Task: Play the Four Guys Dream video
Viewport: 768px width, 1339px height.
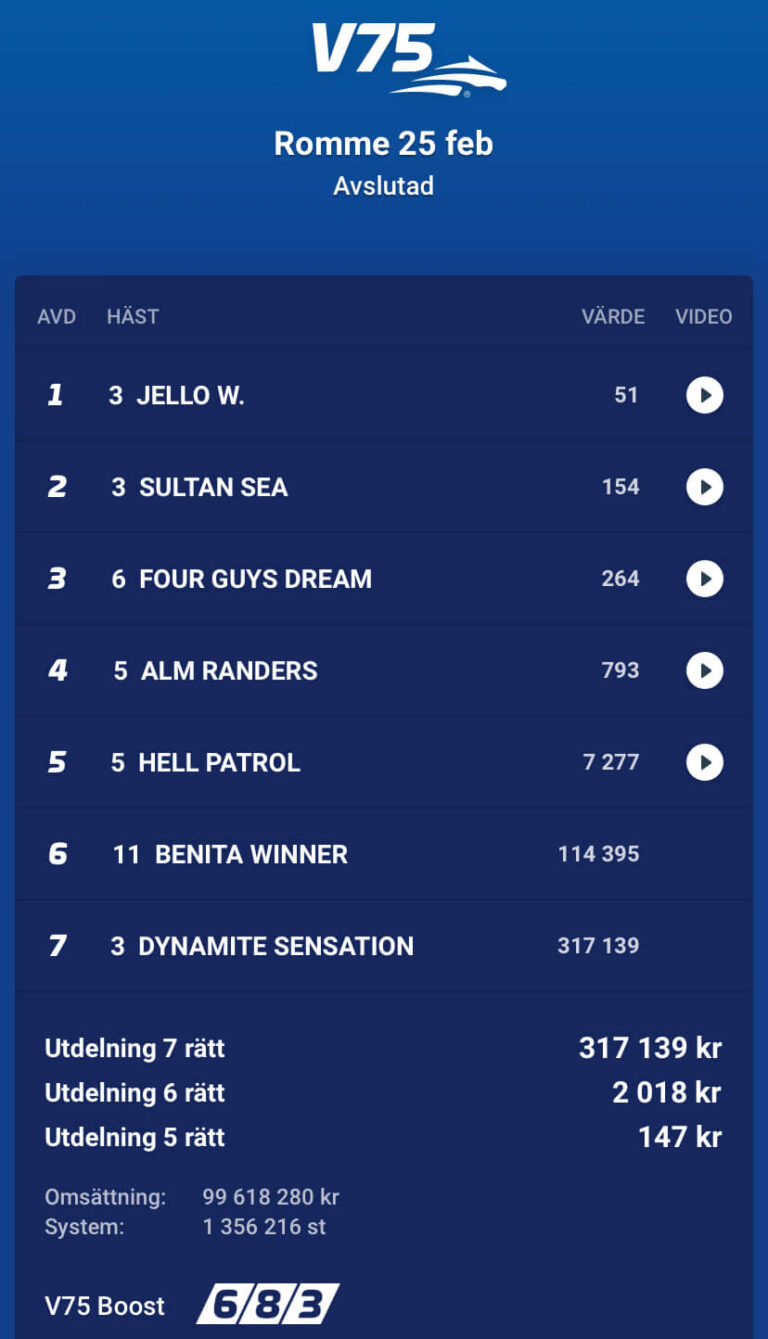Action: [704, 579]
